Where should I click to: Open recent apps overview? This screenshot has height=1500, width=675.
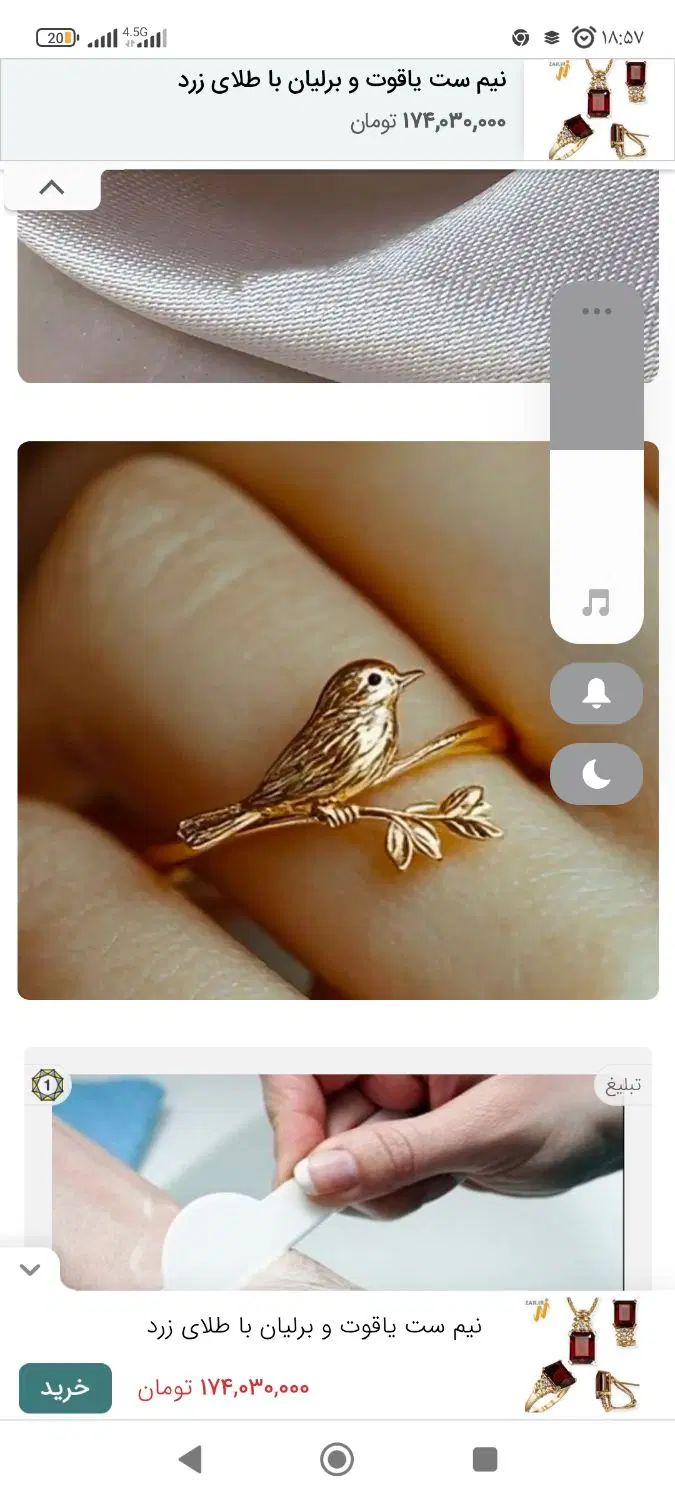click(x=485, y=1459)
